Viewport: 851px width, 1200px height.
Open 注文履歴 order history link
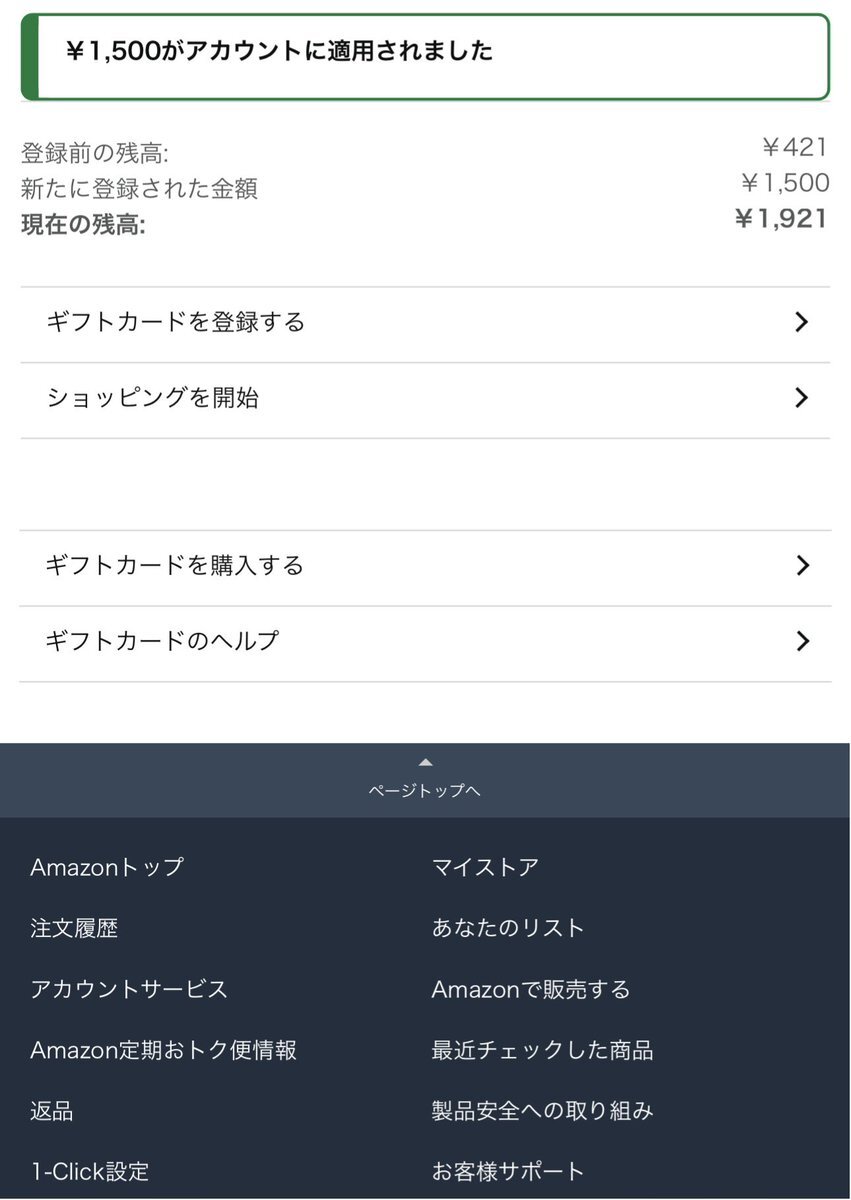pos(74,928)
